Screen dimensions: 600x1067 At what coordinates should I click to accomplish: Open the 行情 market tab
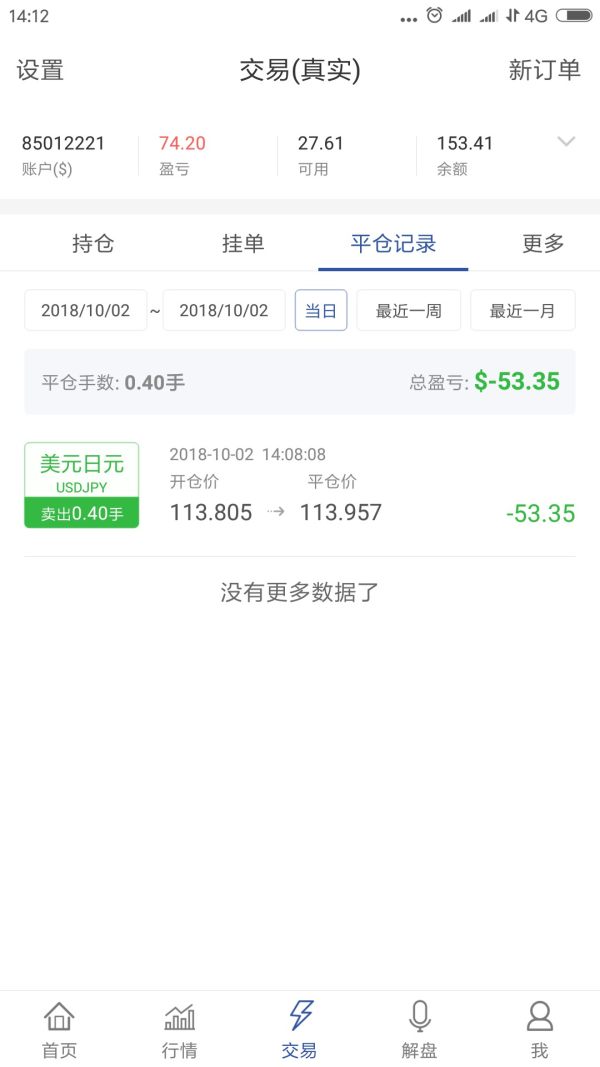(179, 1030)
